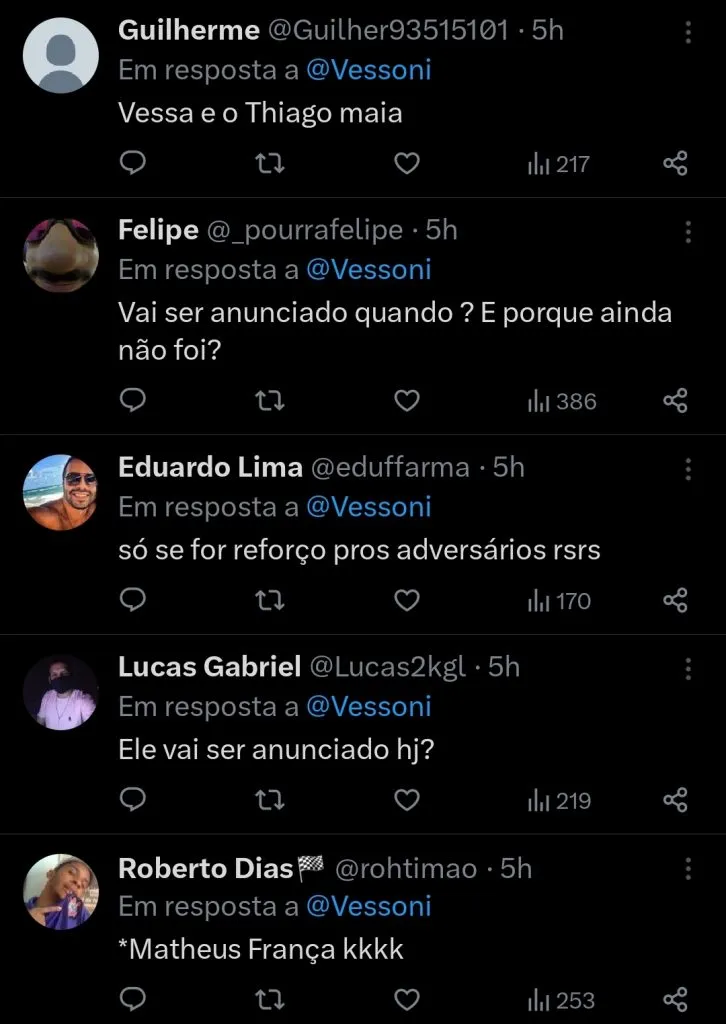Like Roberto Dias's Matheus França comment
The height and width of the screenshot is (1024, 726).
(406, 1000)
